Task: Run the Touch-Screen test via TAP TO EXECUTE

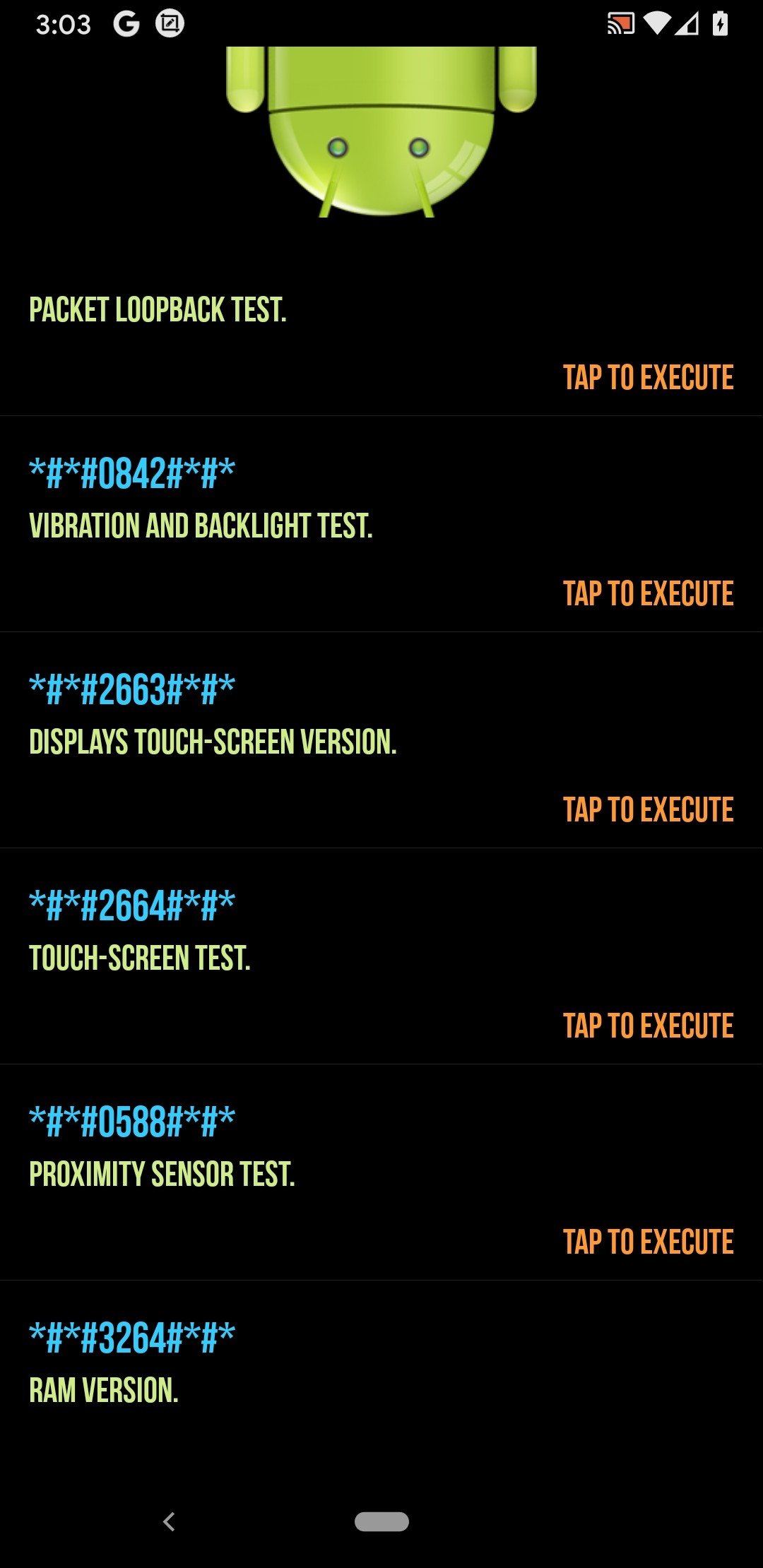Action: pos(648,1023)
